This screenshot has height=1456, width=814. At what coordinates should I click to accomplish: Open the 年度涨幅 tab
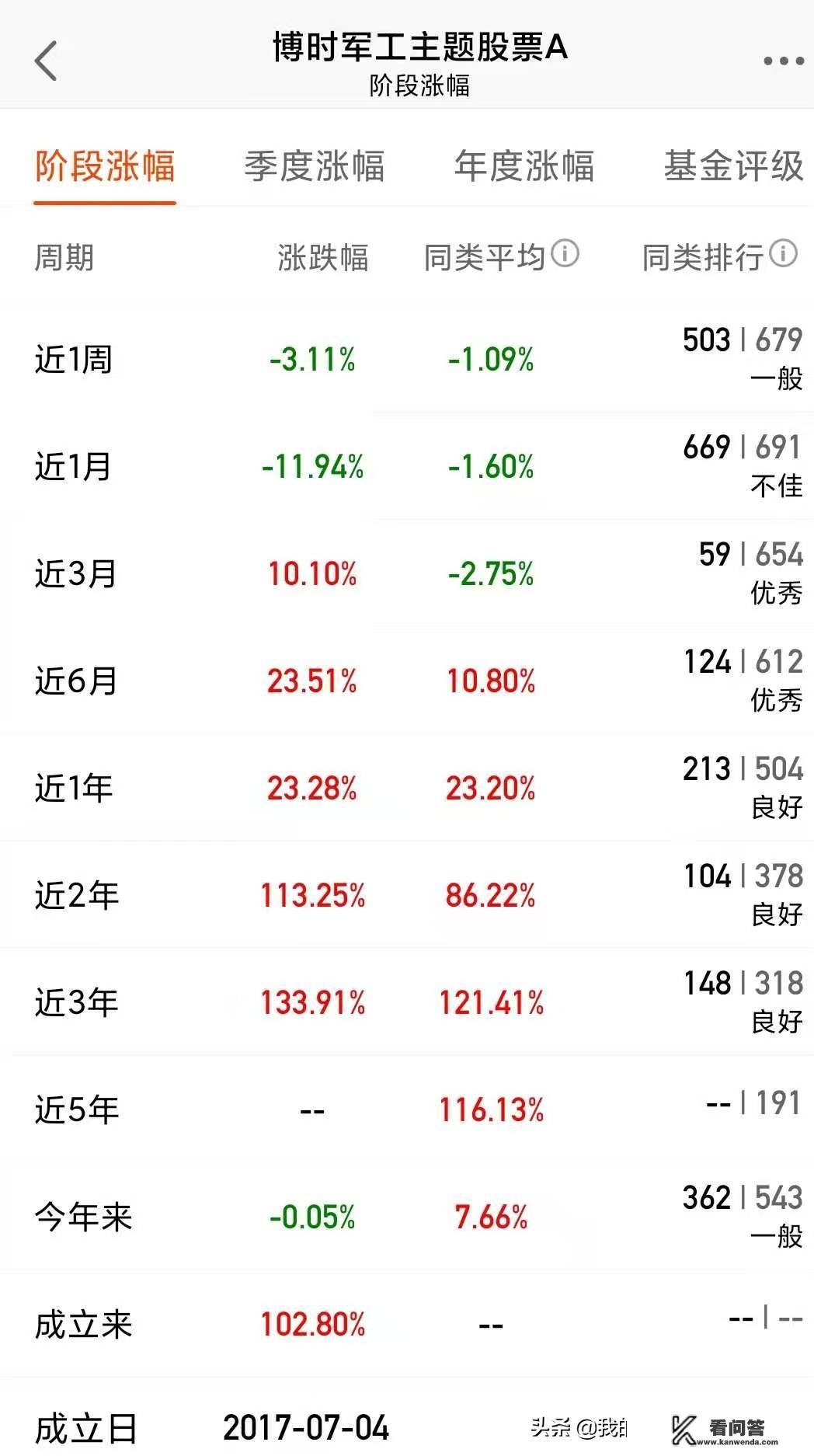pos(524,167)
